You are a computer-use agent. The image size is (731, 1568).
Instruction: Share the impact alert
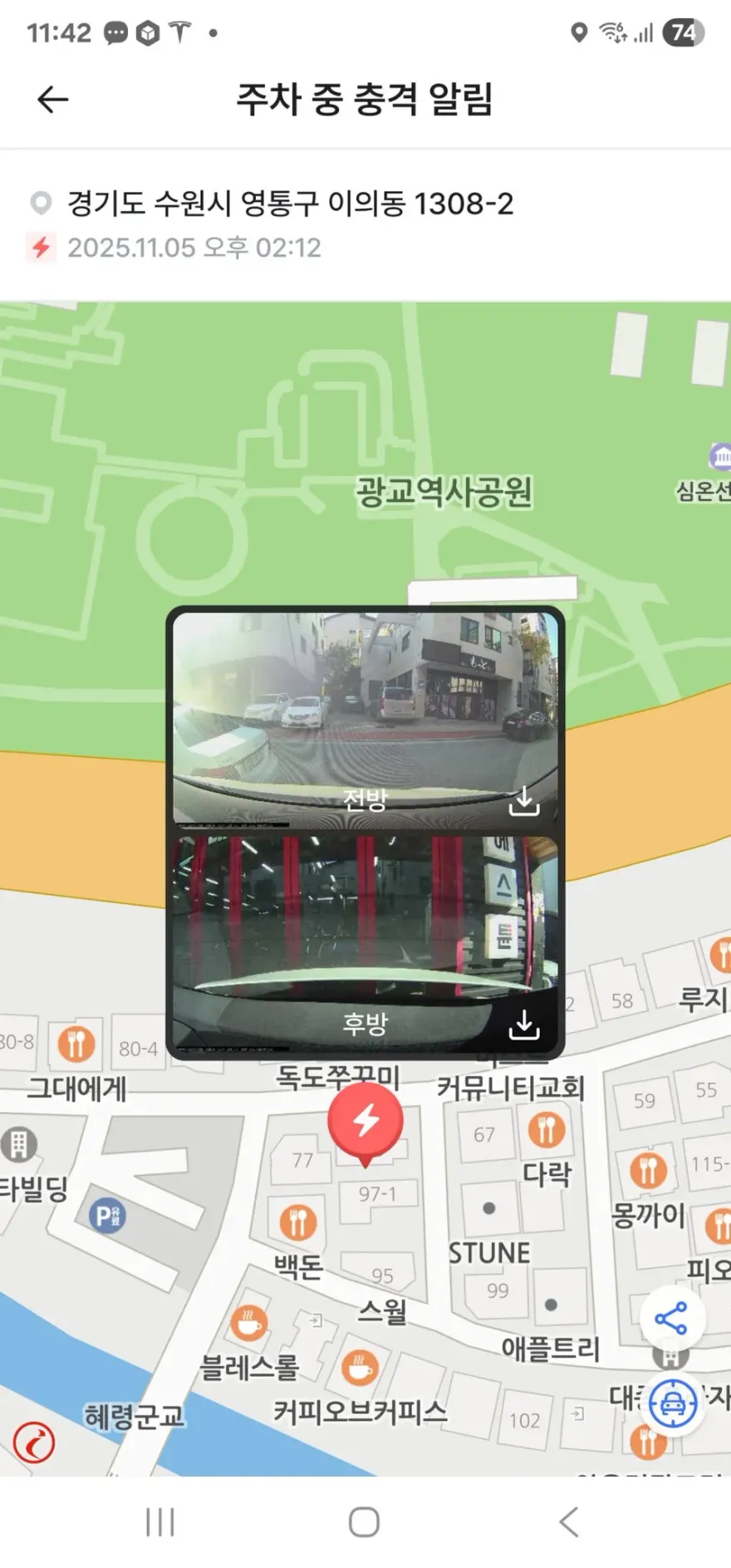[671, 1318]
